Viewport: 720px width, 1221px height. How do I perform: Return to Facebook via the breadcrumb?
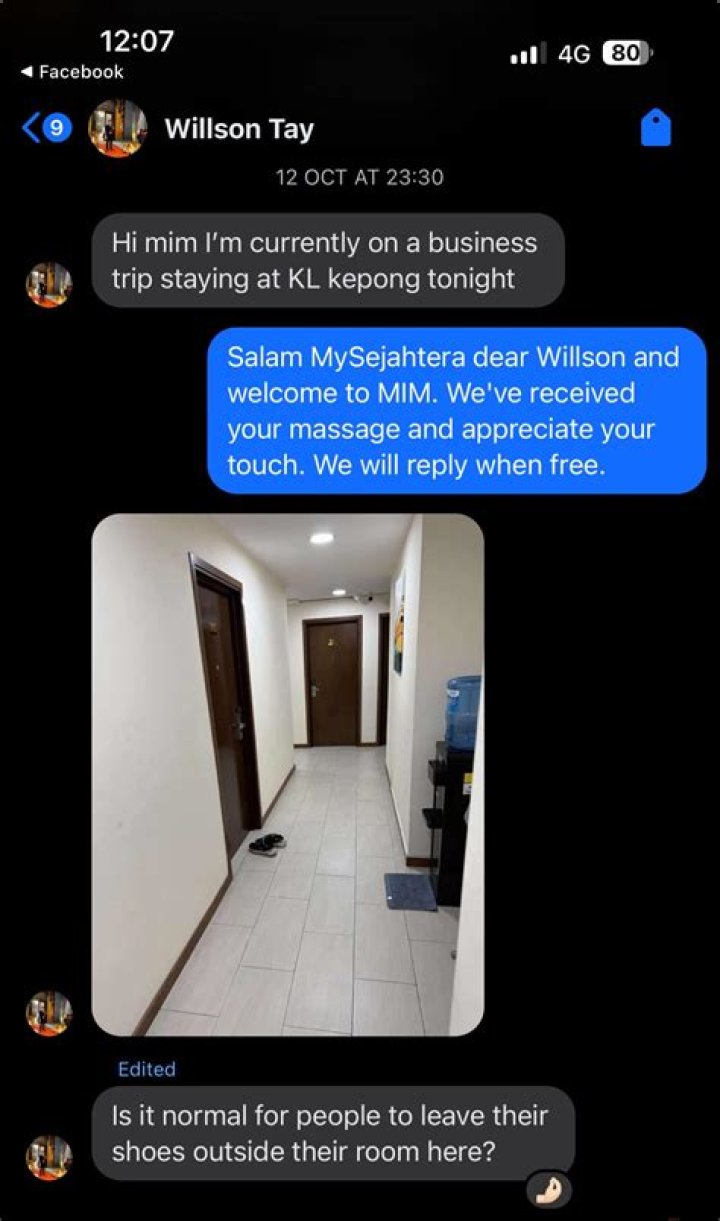(x=72, y=72)
